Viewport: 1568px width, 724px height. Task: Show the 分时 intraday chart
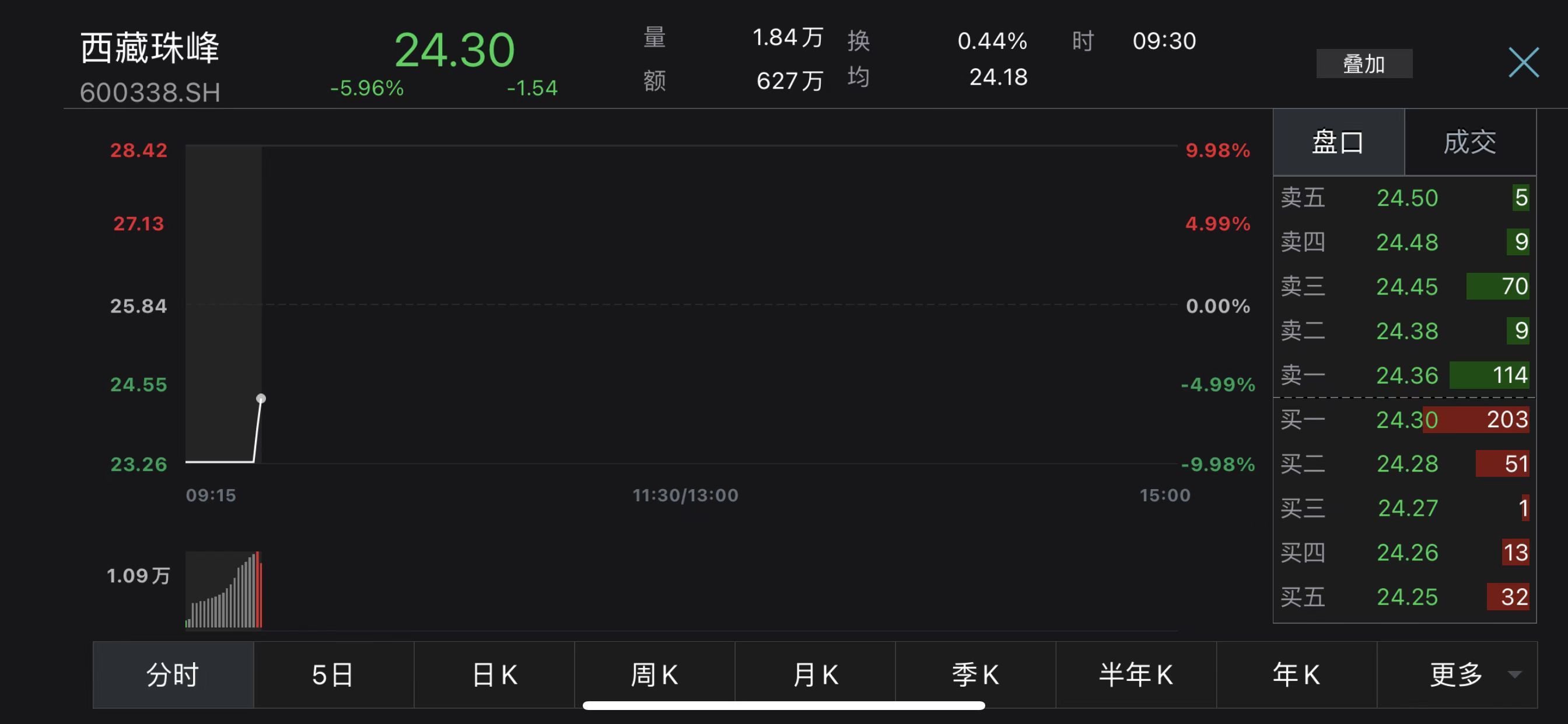click(x=173, y=674)
